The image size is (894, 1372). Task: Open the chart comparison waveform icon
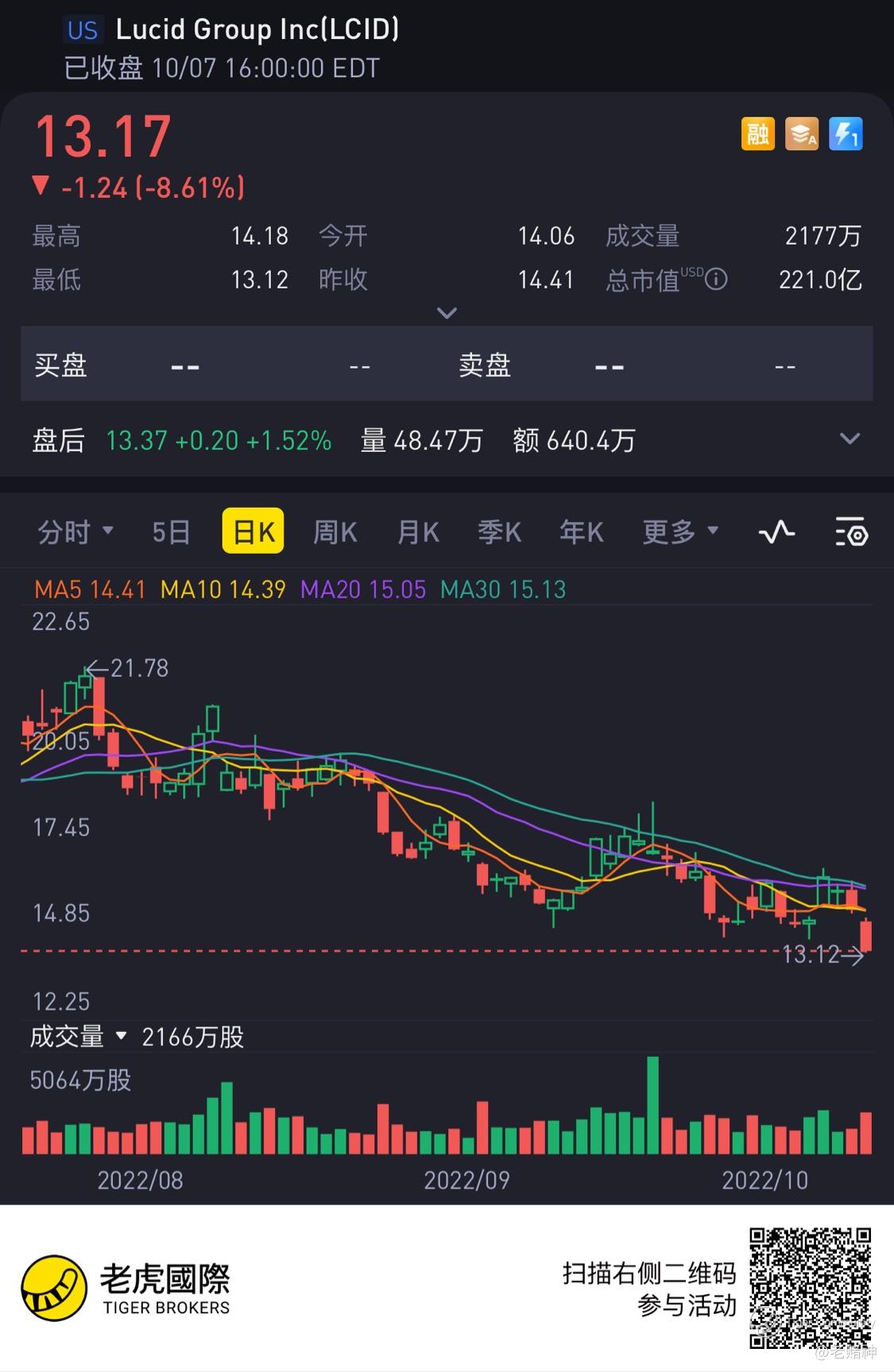click(x=776, y=531)
